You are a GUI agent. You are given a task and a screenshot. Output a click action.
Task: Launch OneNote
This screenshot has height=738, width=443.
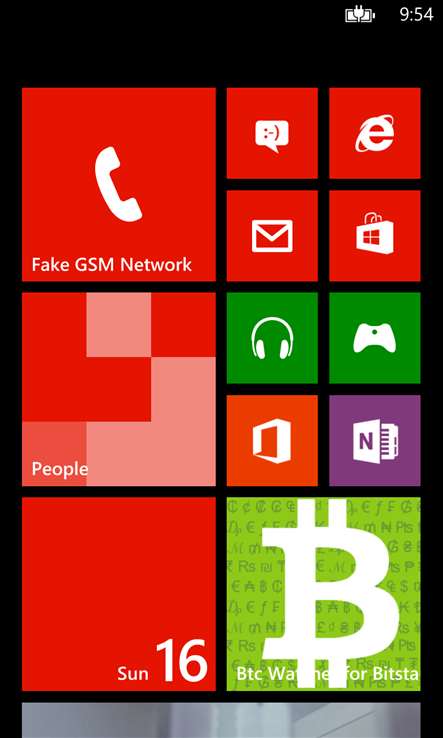click(375, 441)
